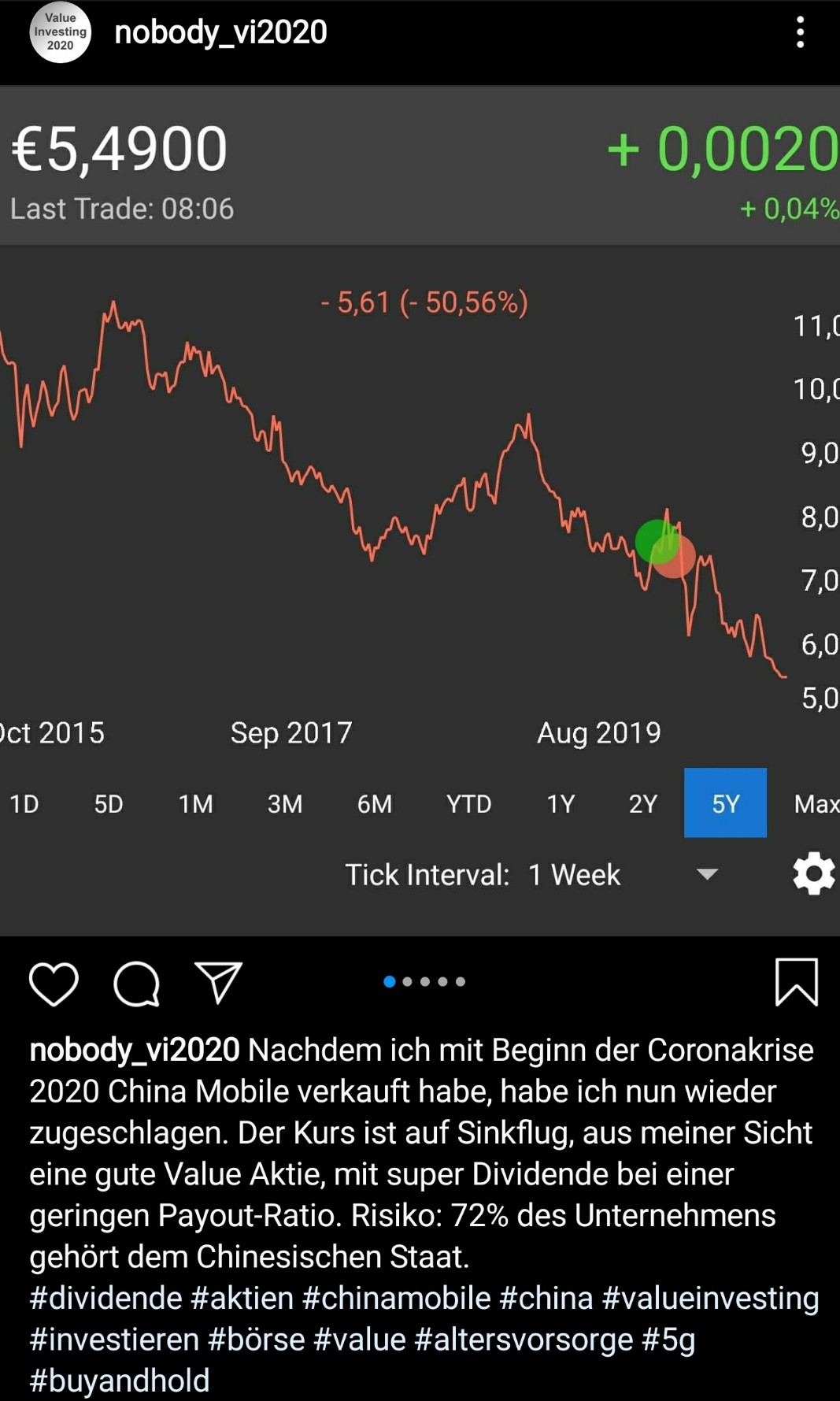Open the chart settings gear

(x=816, y=874)
